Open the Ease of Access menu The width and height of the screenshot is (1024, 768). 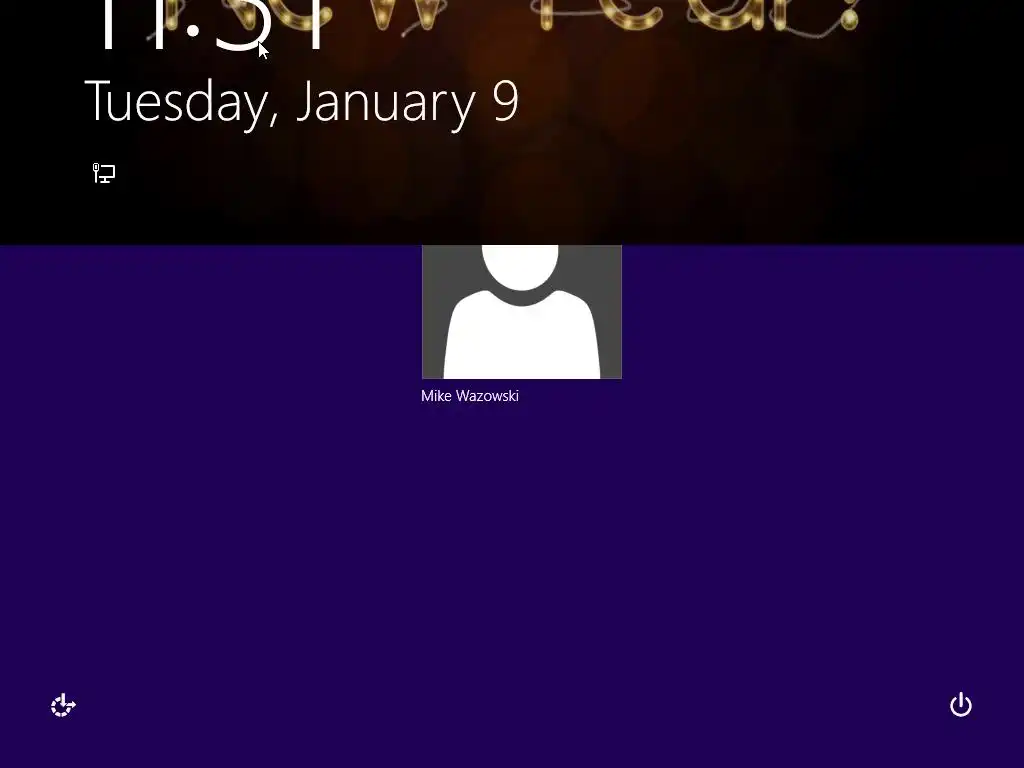coord(63,706)
